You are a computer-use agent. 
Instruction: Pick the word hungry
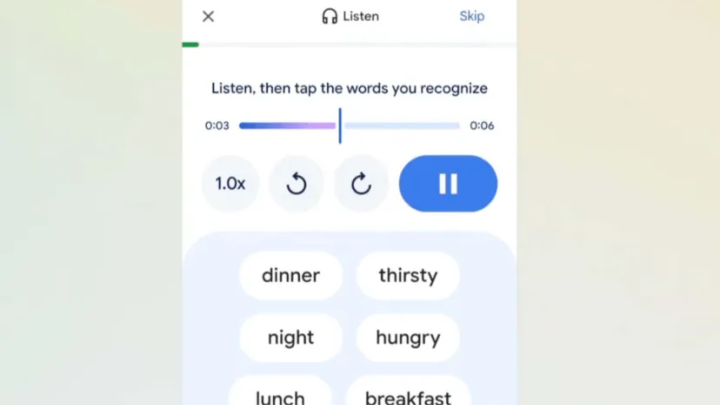coord(408,338)
